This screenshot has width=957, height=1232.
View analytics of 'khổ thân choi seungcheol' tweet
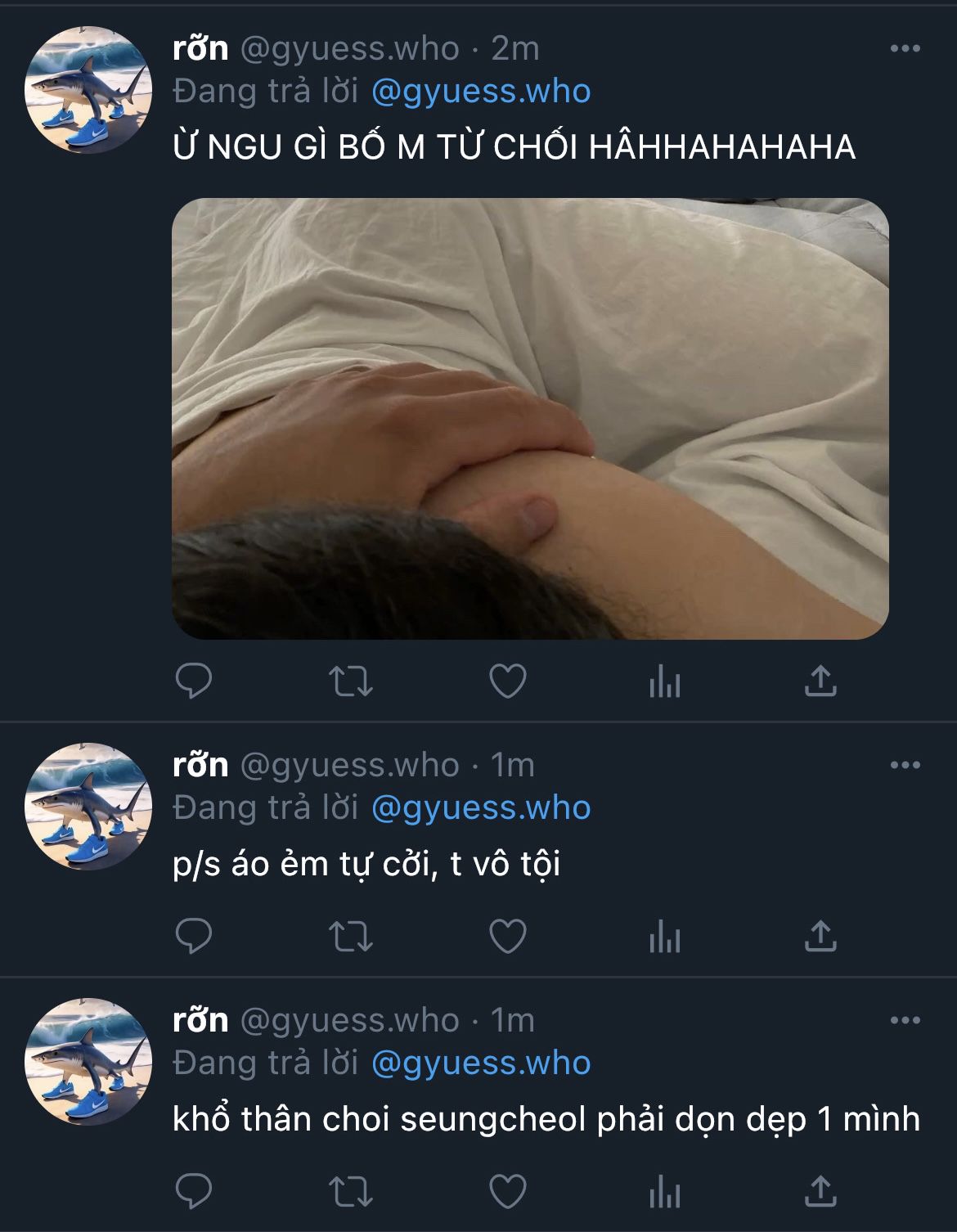[x=664, y=1191]
